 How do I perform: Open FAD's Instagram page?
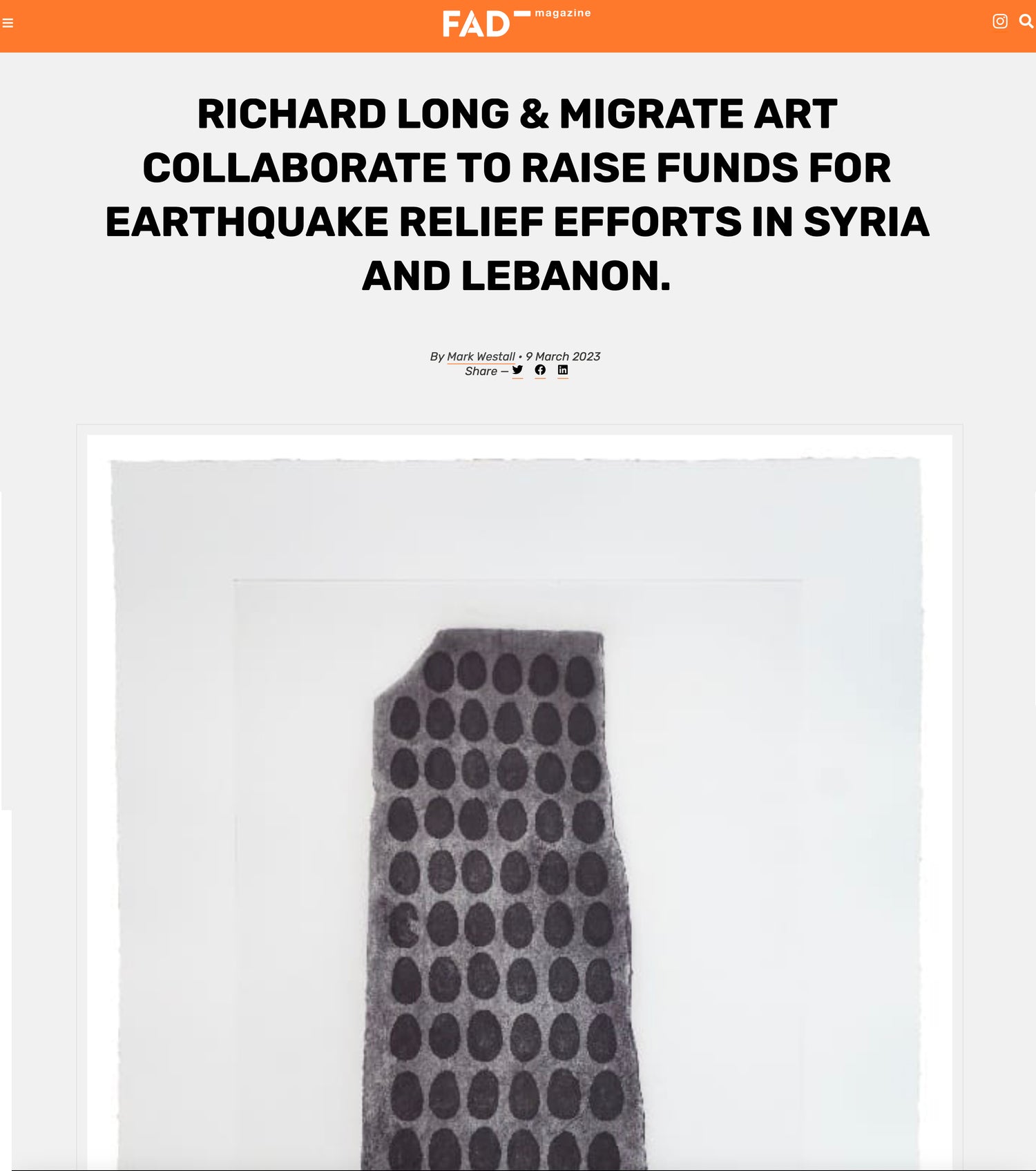click(999, 21)
